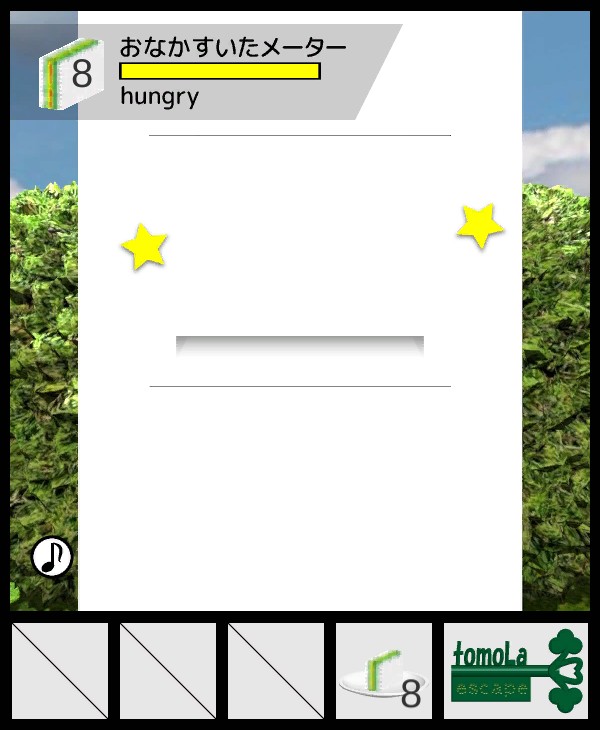Toggle the music note sound button

(x=52, y=557)
